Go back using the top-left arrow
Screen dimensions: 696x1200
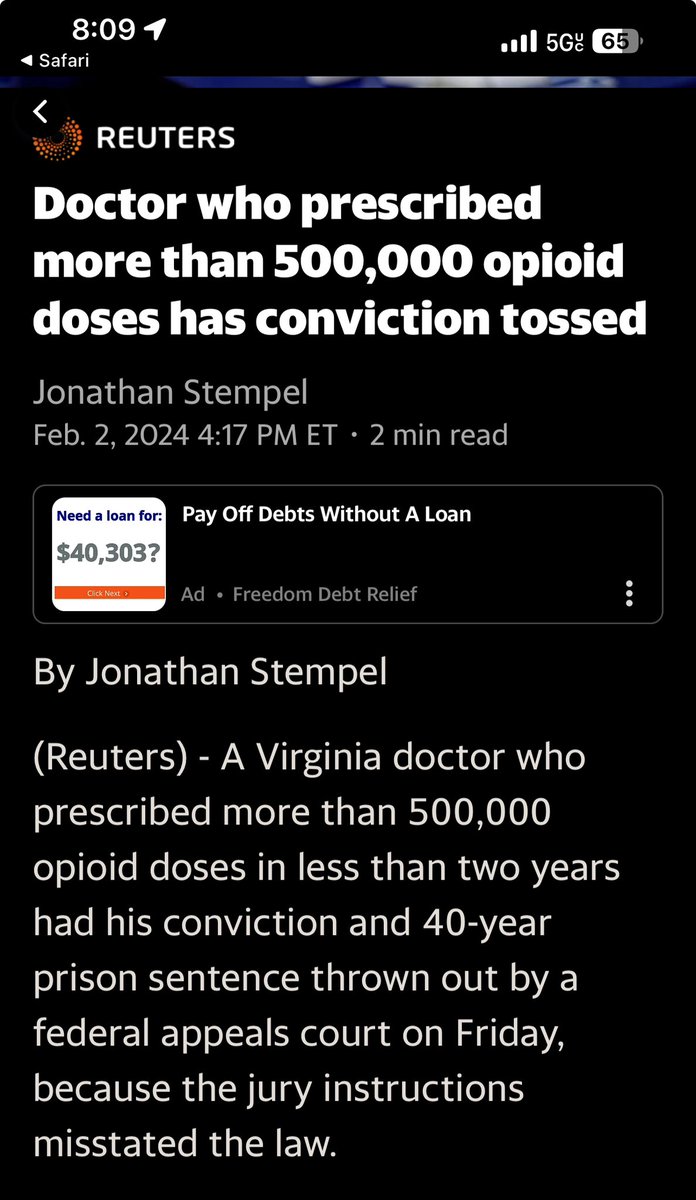coord(40,111)
